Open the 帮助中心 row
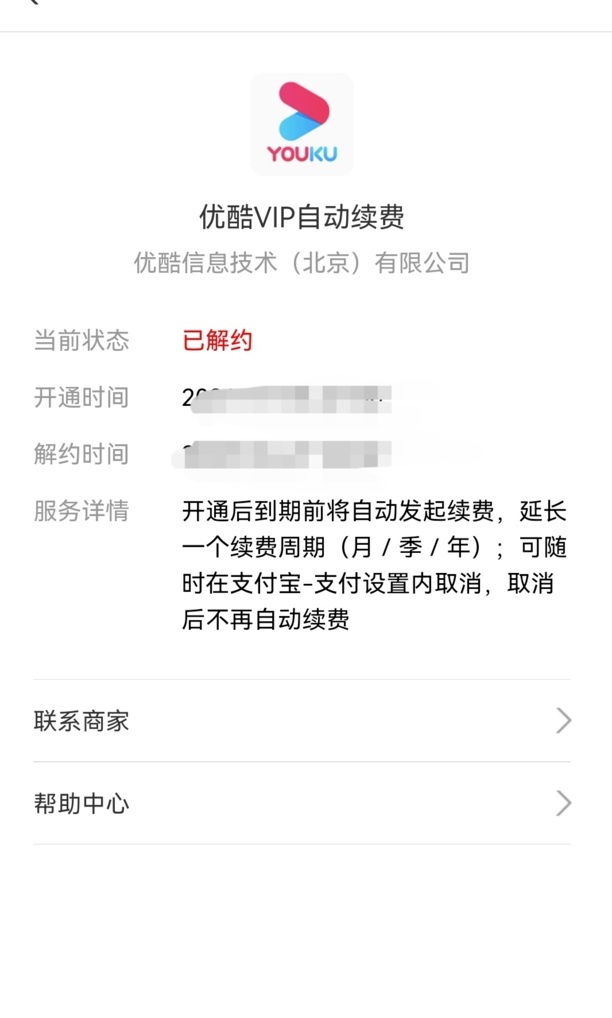Image resolution: width=612 pixels, height=1018 pixels. pyautogui.click(x=300, y=803)
